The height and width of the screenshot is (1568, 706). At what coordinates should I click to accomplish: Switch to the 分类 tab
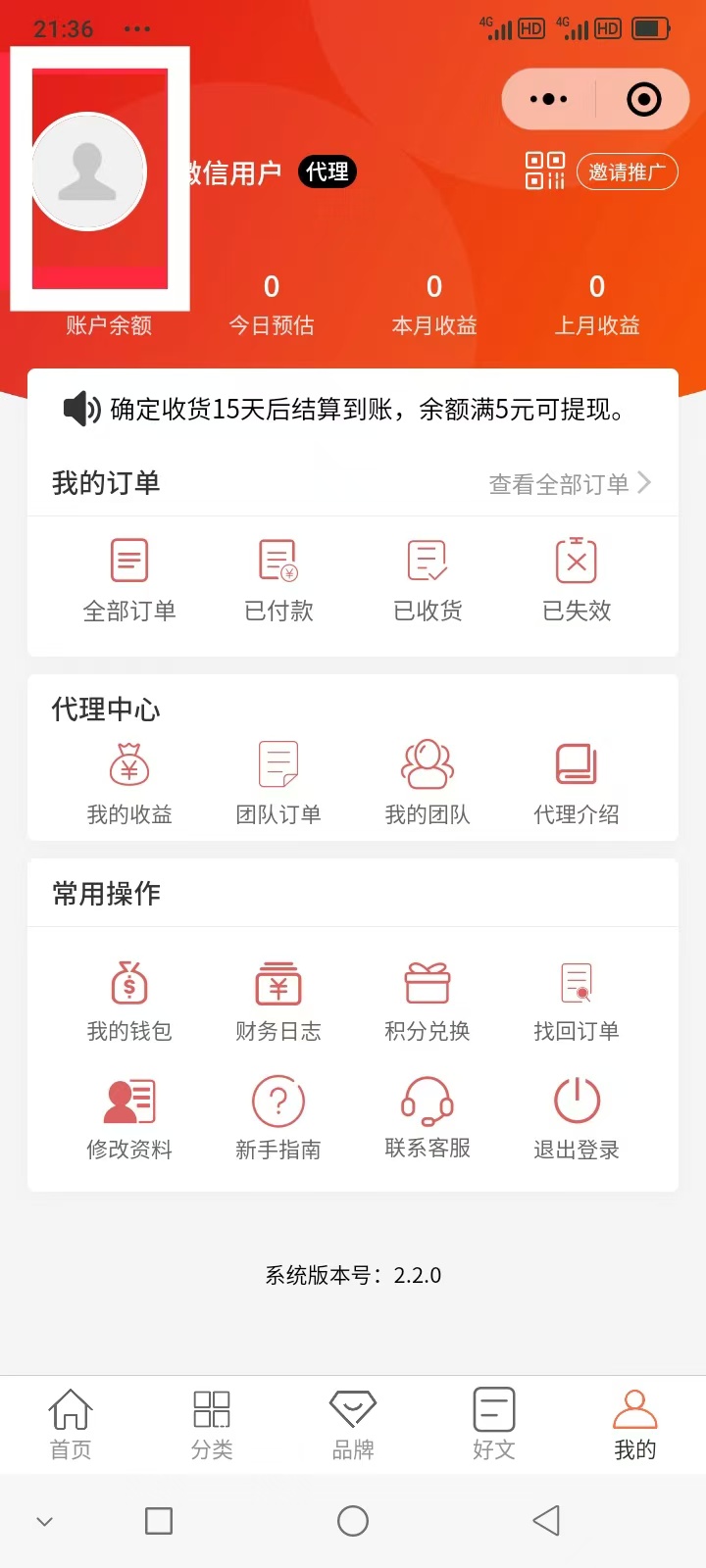click(x=212, y=1424)
